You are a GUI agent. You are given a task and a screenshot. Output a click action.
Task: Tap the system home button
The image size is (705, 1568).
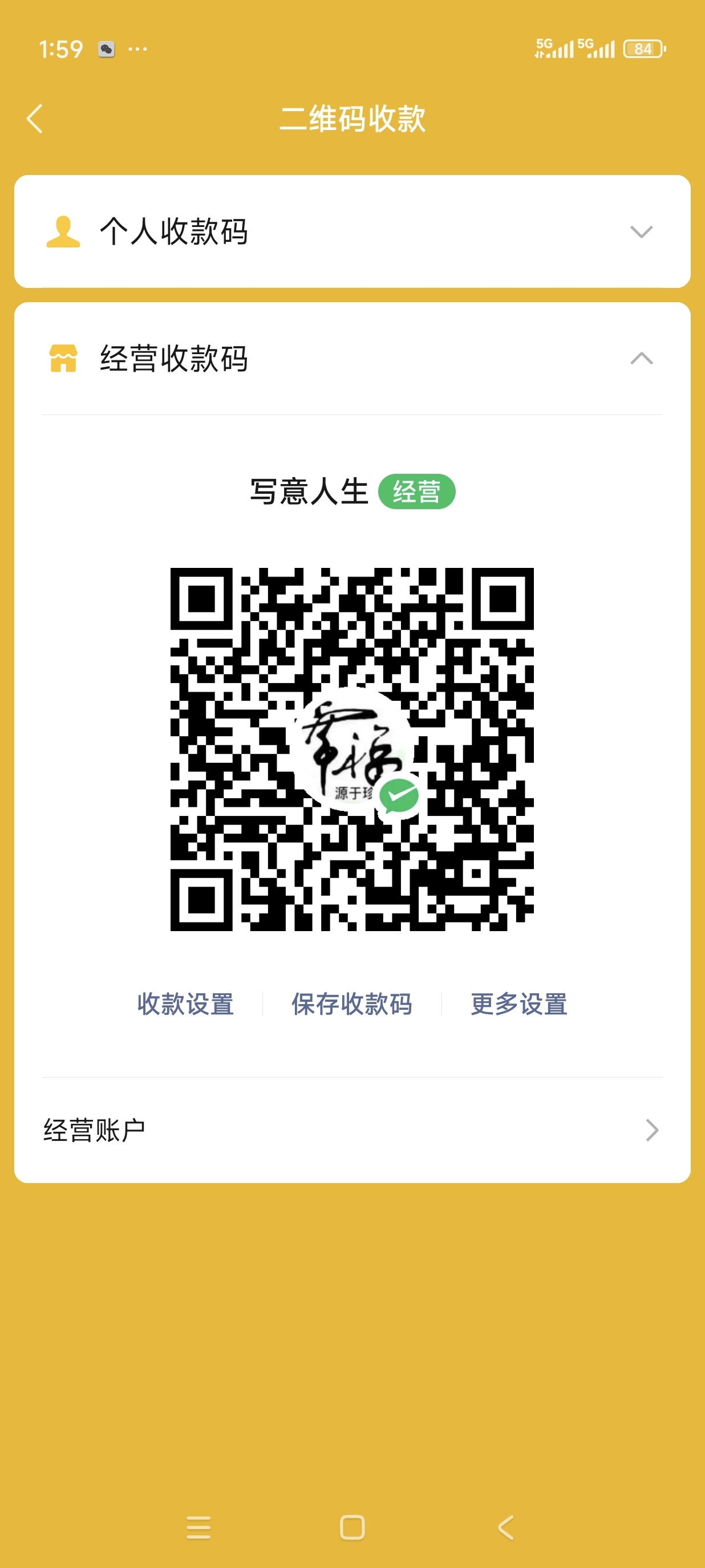[x=352, y=1527]
